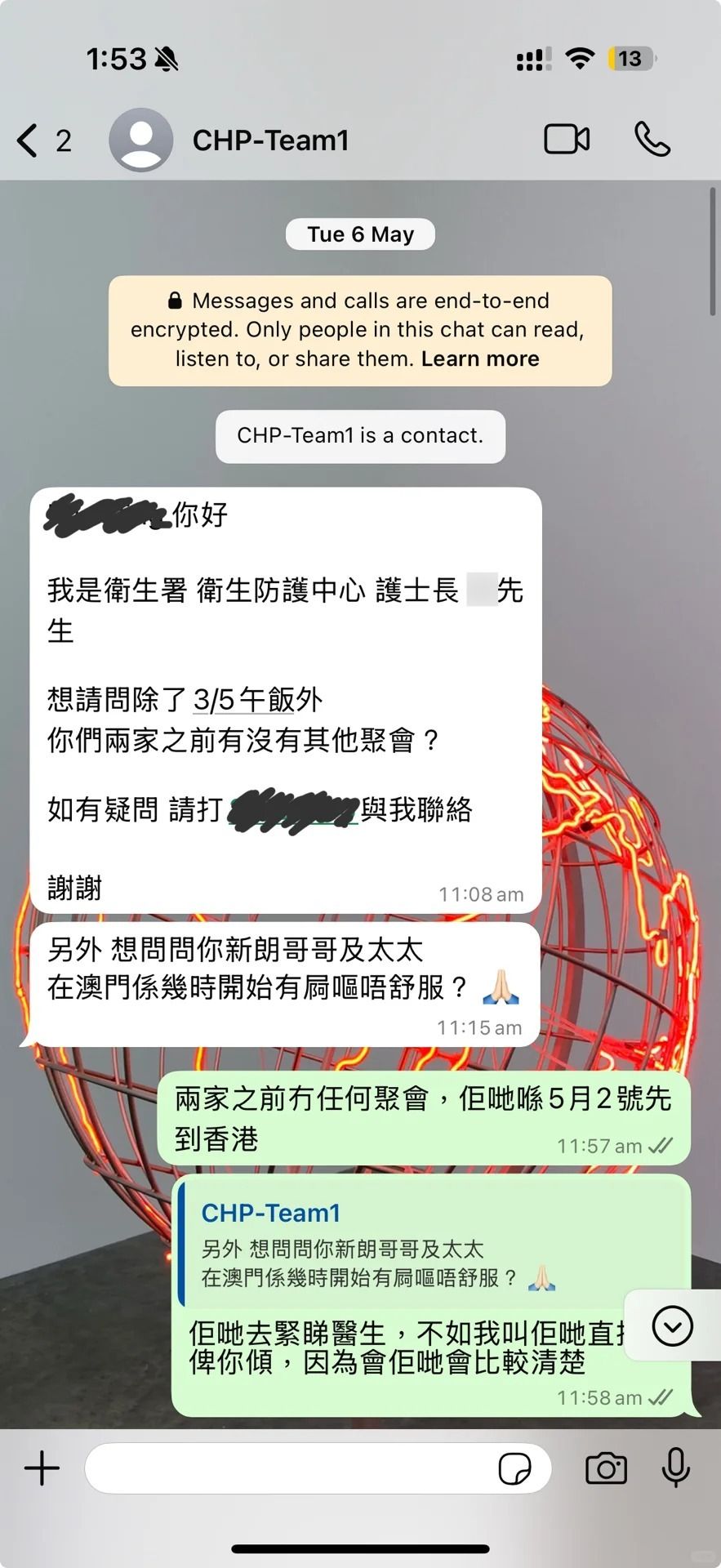Open the plus attachment menu
Viewport: 721px width, 1568px height.
tap(42, 1468)
